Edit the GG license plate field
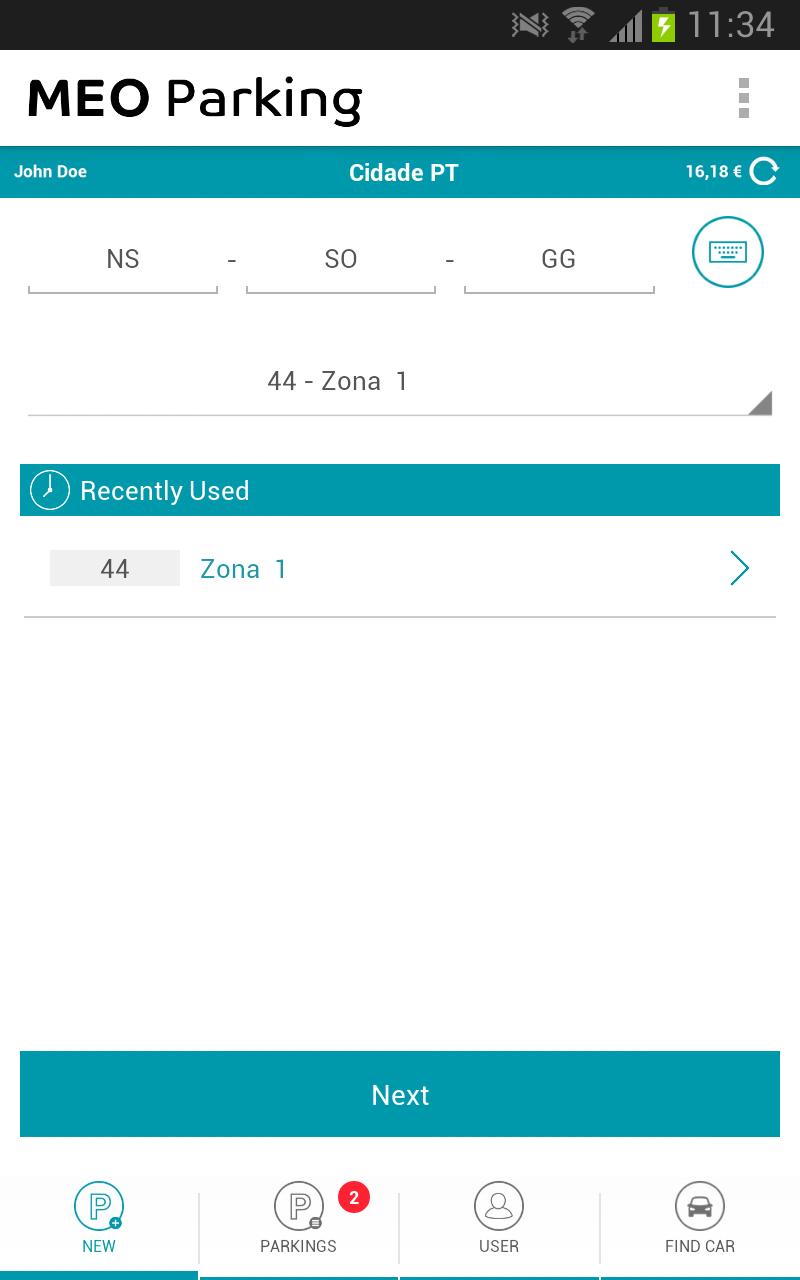 (x=558, y=260)
